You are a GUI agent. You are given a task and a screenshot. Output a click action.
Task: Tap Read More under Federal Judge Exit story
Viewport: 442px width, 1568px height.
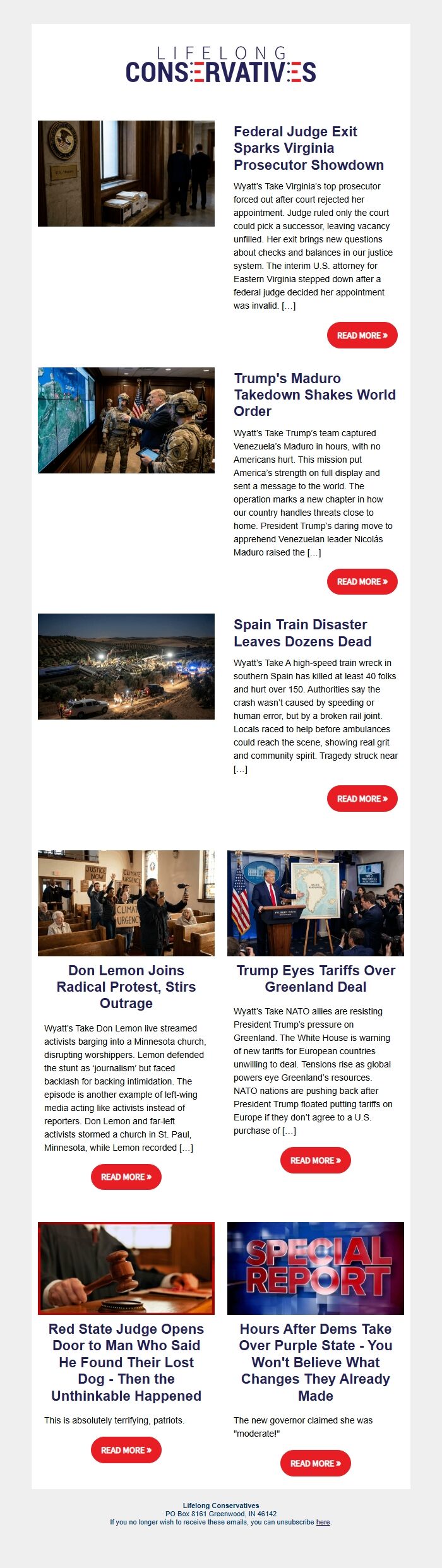pyautogui.click(x=362, y=335)
